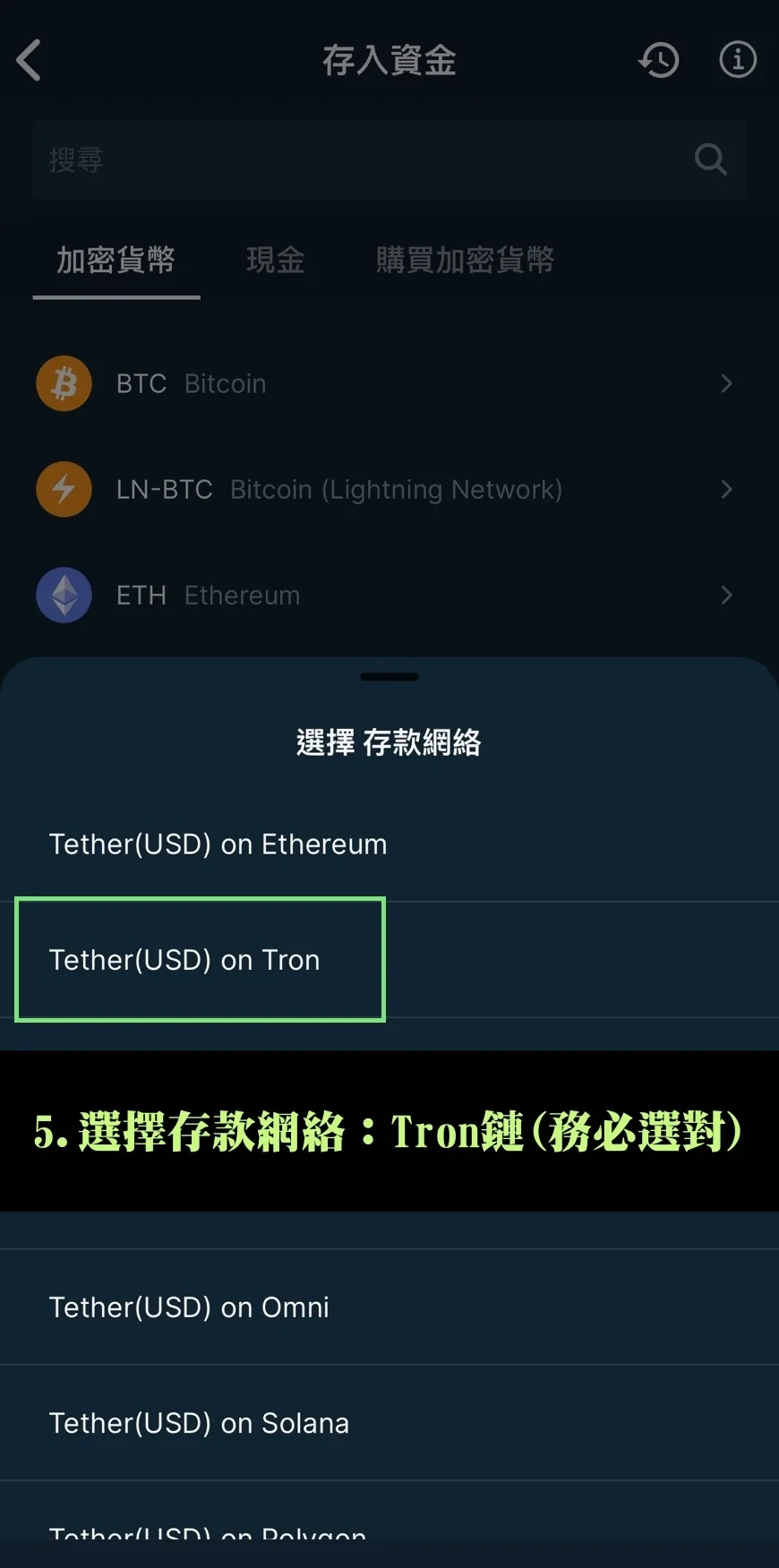Open the deposit history icon
Image resolution: width=779 pixels, height=1568 pixels.
[x=659, y=60]
